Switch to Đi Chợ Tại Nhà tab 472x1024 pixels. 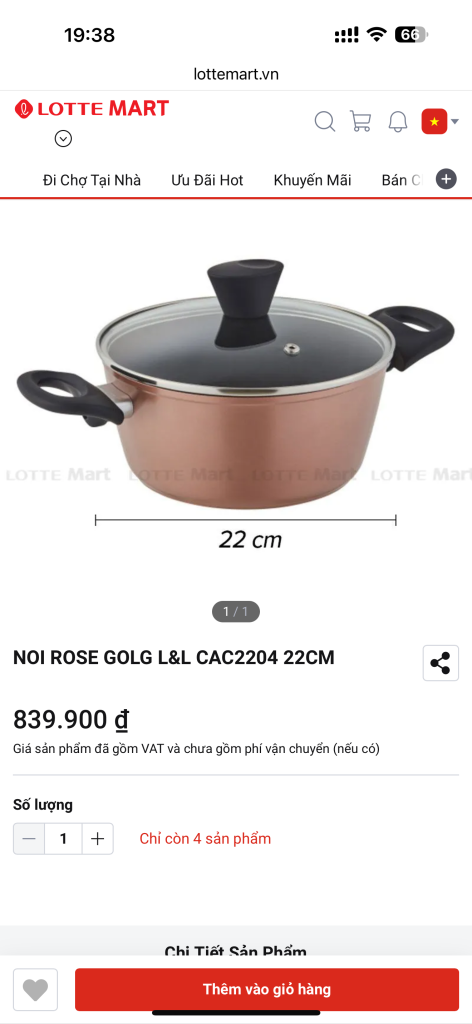92,180
